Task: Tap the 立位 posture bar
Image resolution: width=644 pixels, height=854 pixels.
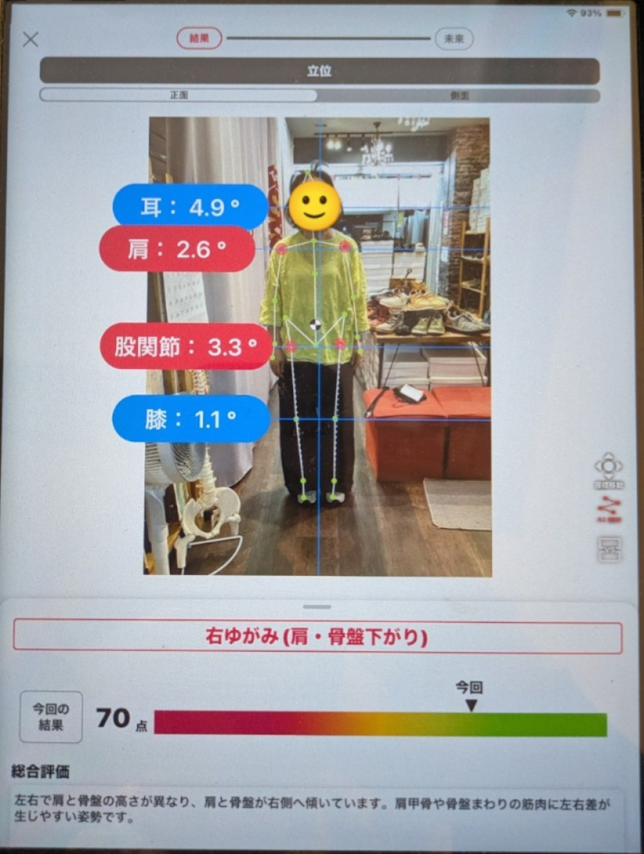Action: pos(319,71)
